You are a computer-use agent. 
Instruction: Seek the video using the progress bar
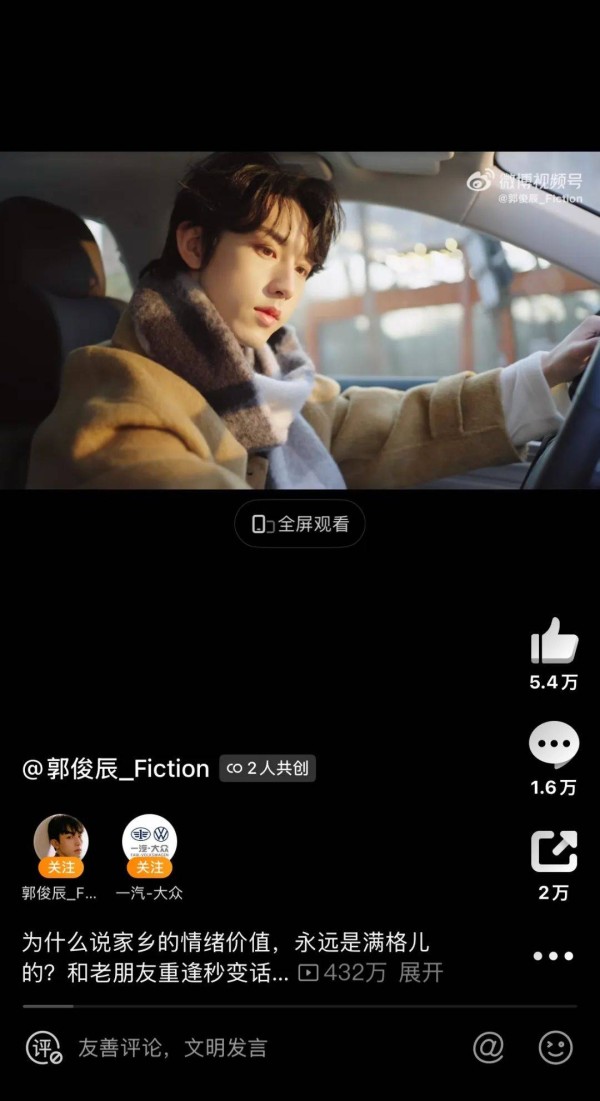[300, 1006]
